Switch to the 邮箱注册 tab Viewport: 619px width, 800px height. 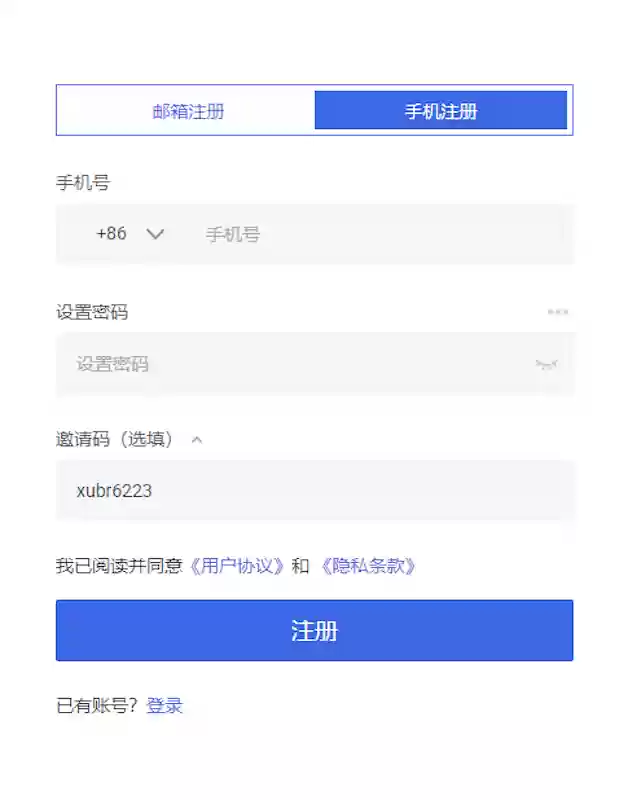point(188,111)
